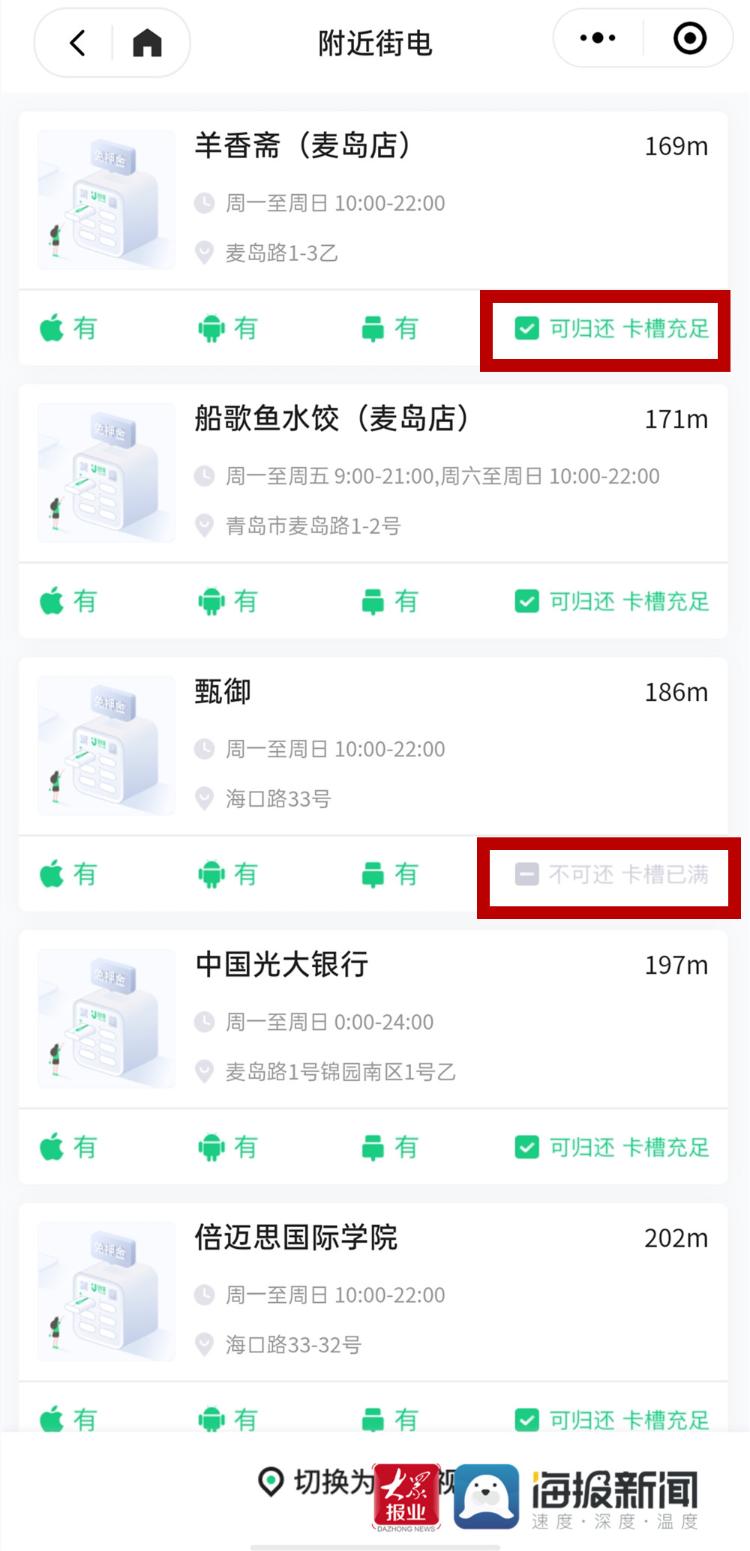750x1551 pixels.
Task: Return to the mini program home
Action: (x=147, y=43)
